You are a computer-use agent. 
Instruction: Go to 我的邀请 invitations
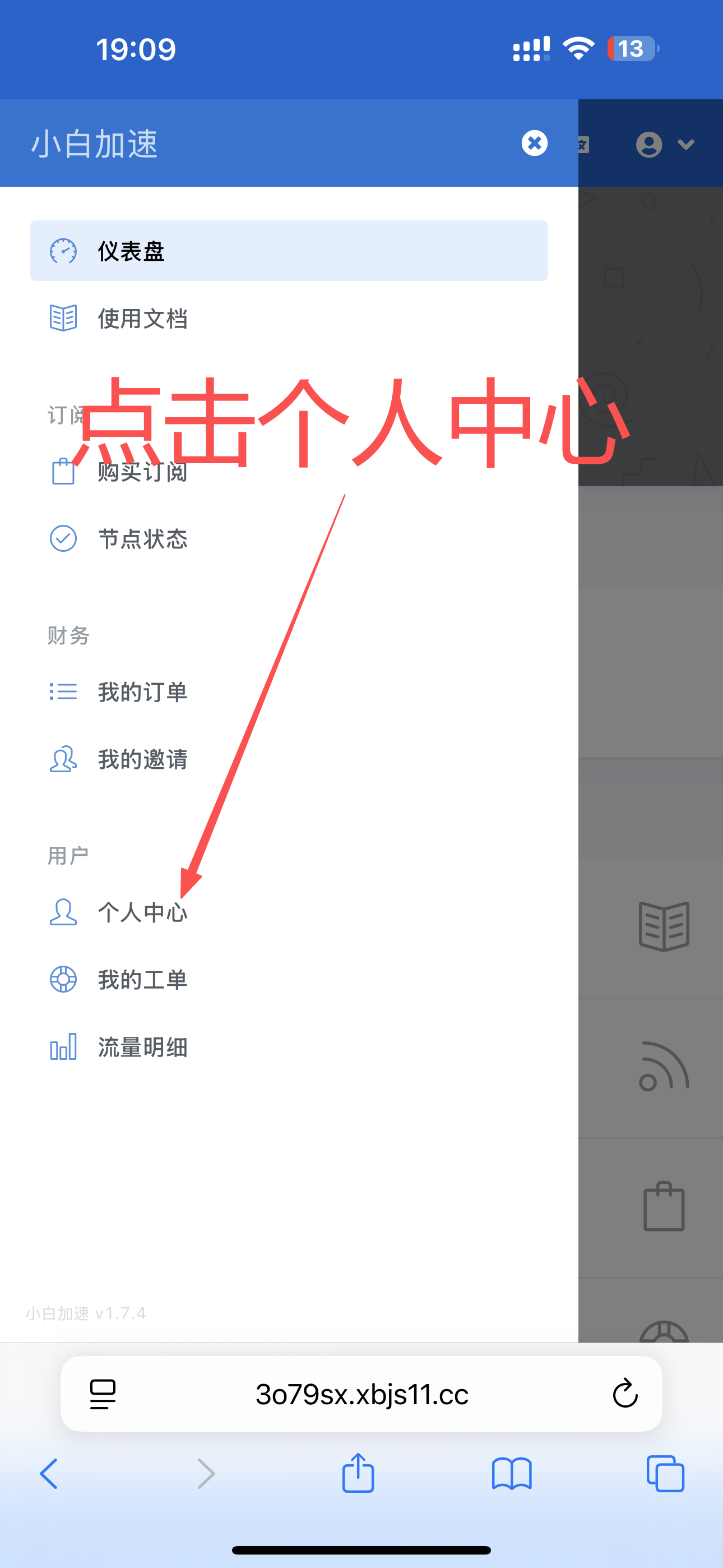tap(142, 759)
